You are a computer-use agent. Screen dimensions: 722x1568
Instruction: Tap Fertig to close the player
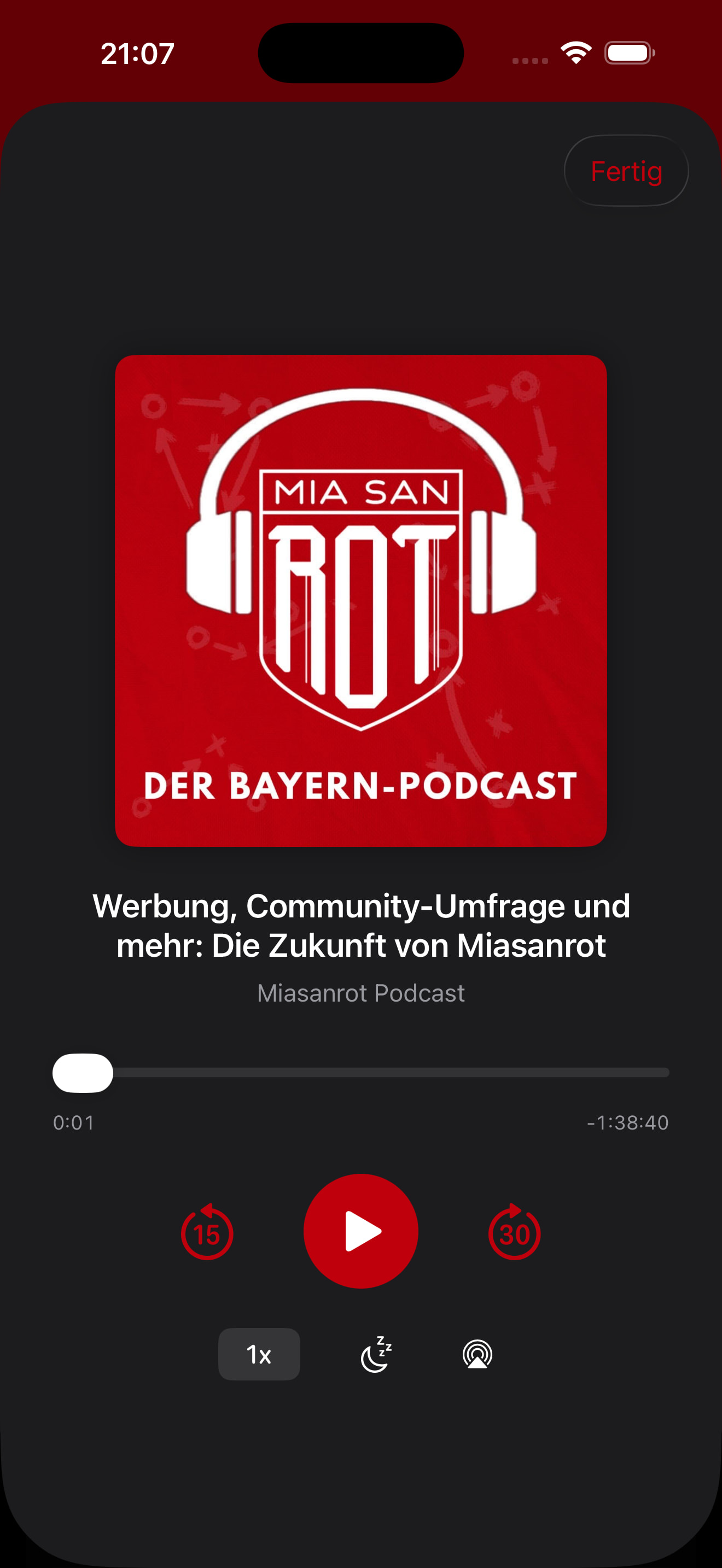626,171
